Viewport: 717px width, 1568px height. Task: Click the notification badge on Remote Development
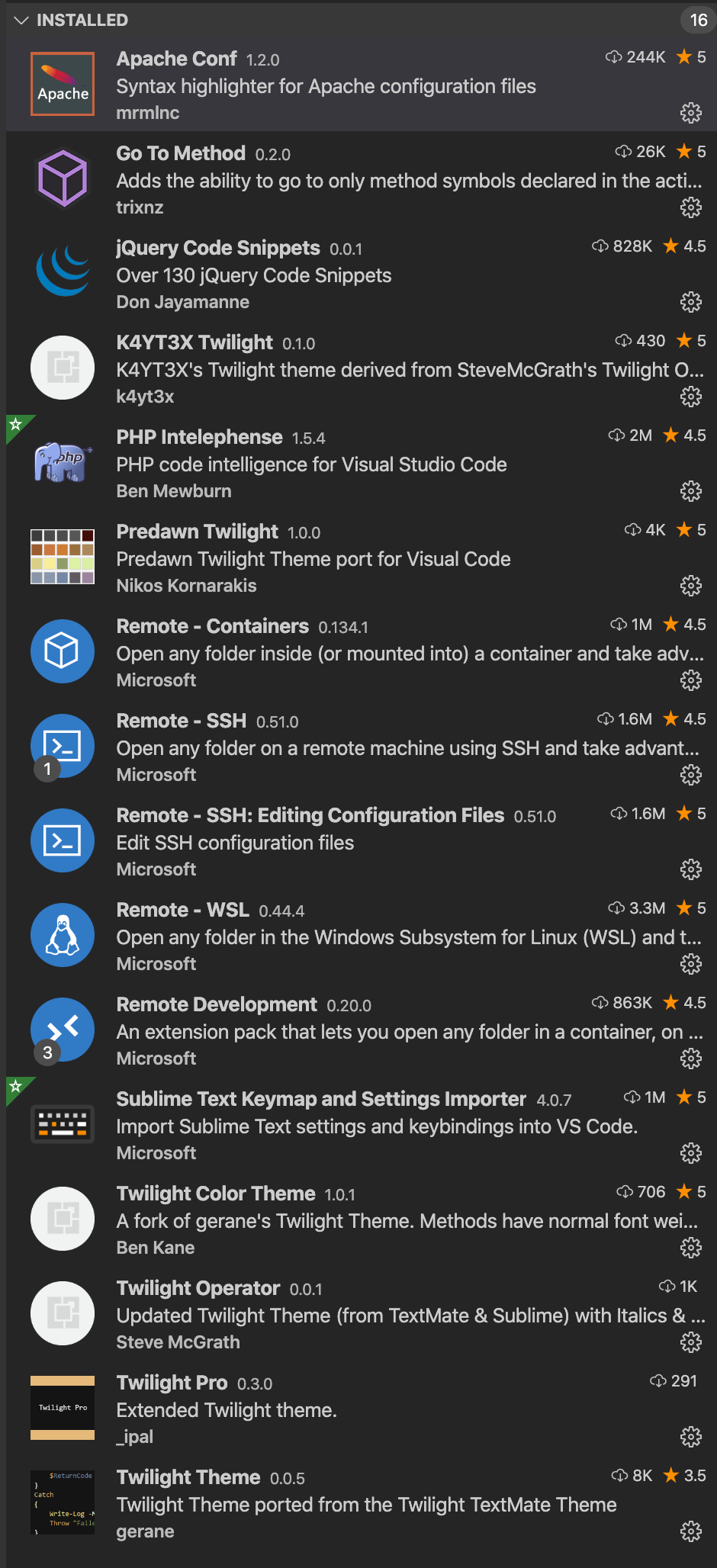47,1051
